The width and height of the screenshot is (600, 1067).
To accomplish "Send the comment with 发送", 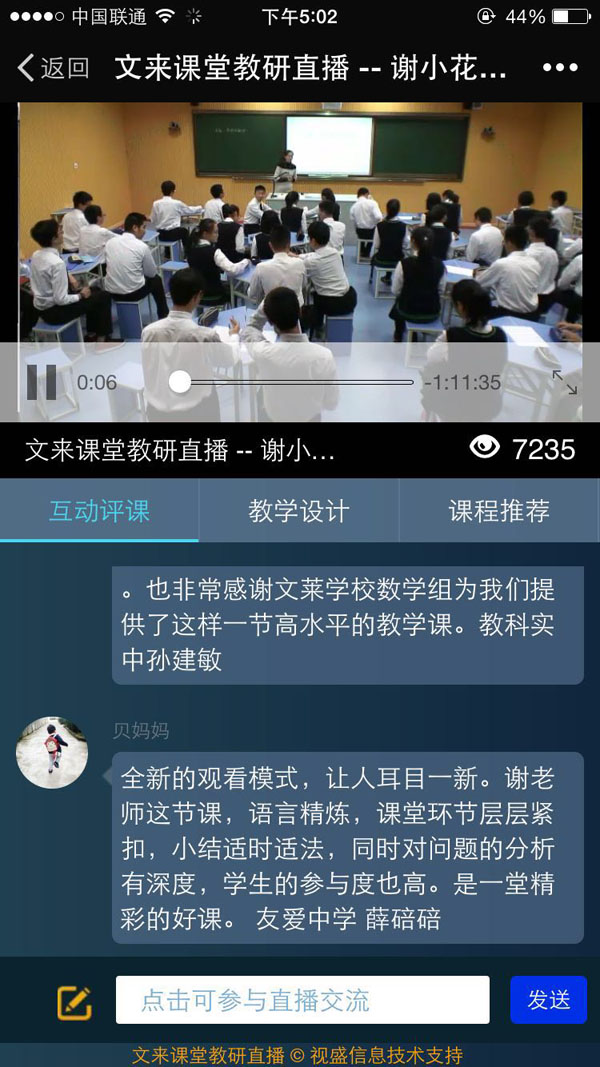I will (548, 1000).
